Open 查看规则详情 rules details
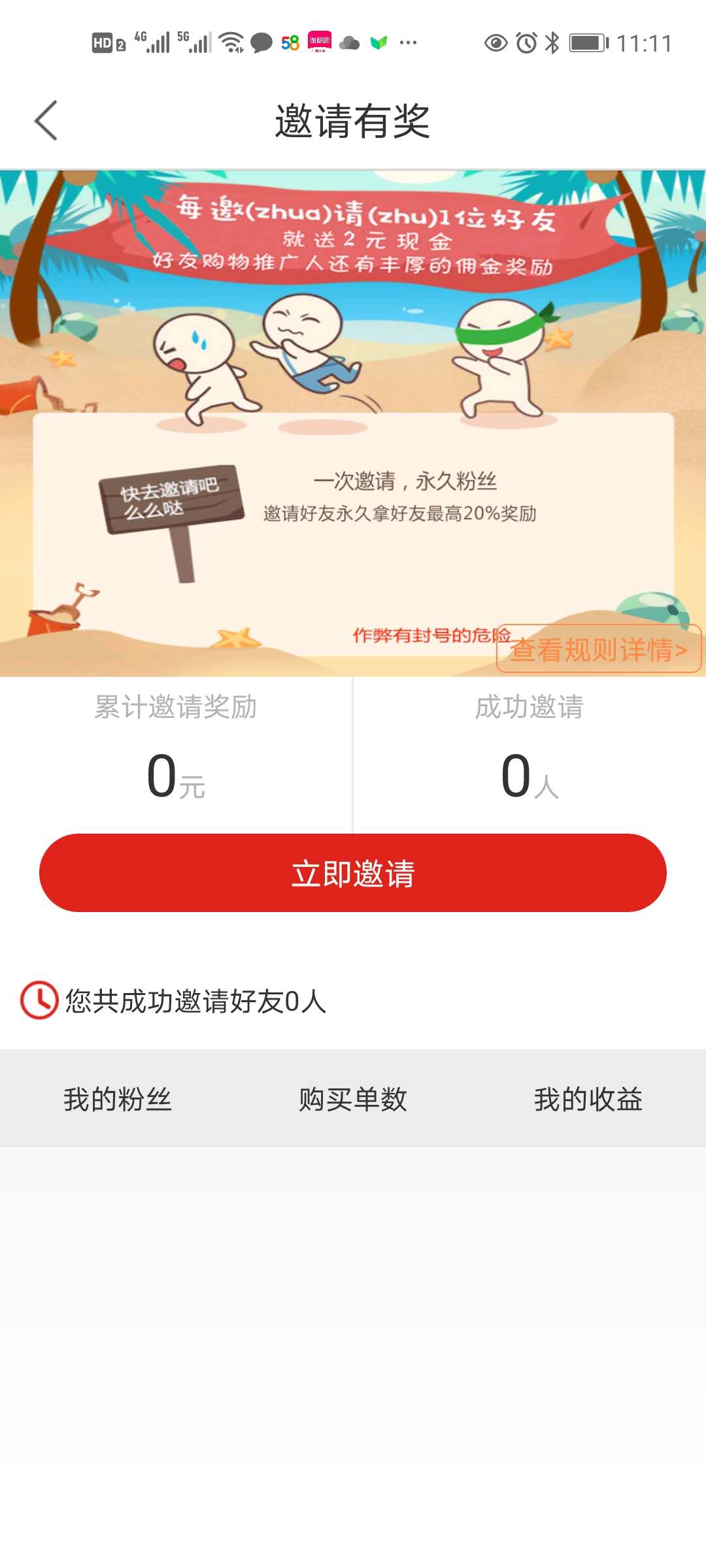The height and width of the screenshot is (1568, 706). point(599,649)
